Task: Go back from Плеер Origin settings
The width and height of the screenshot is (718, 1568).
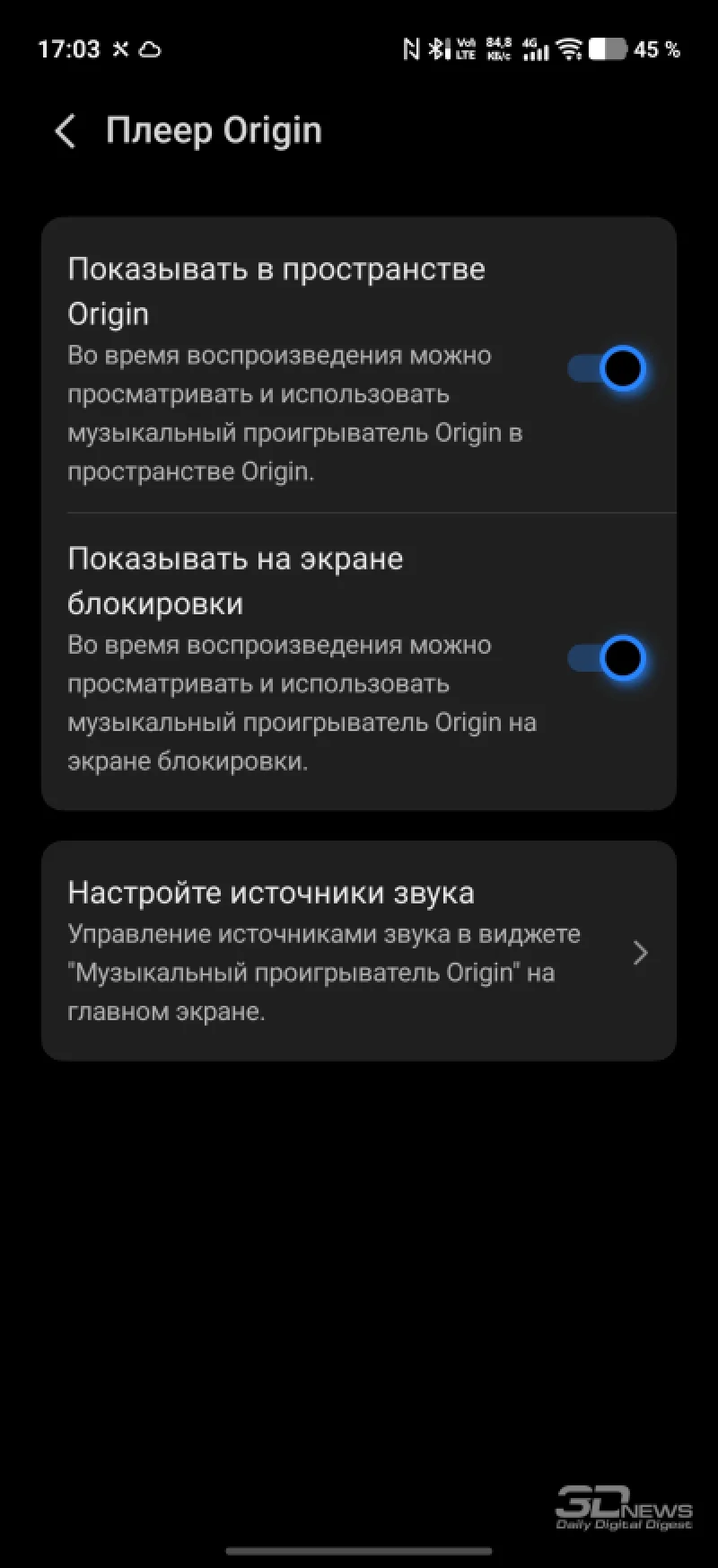Action: click(x=66, y=131)
